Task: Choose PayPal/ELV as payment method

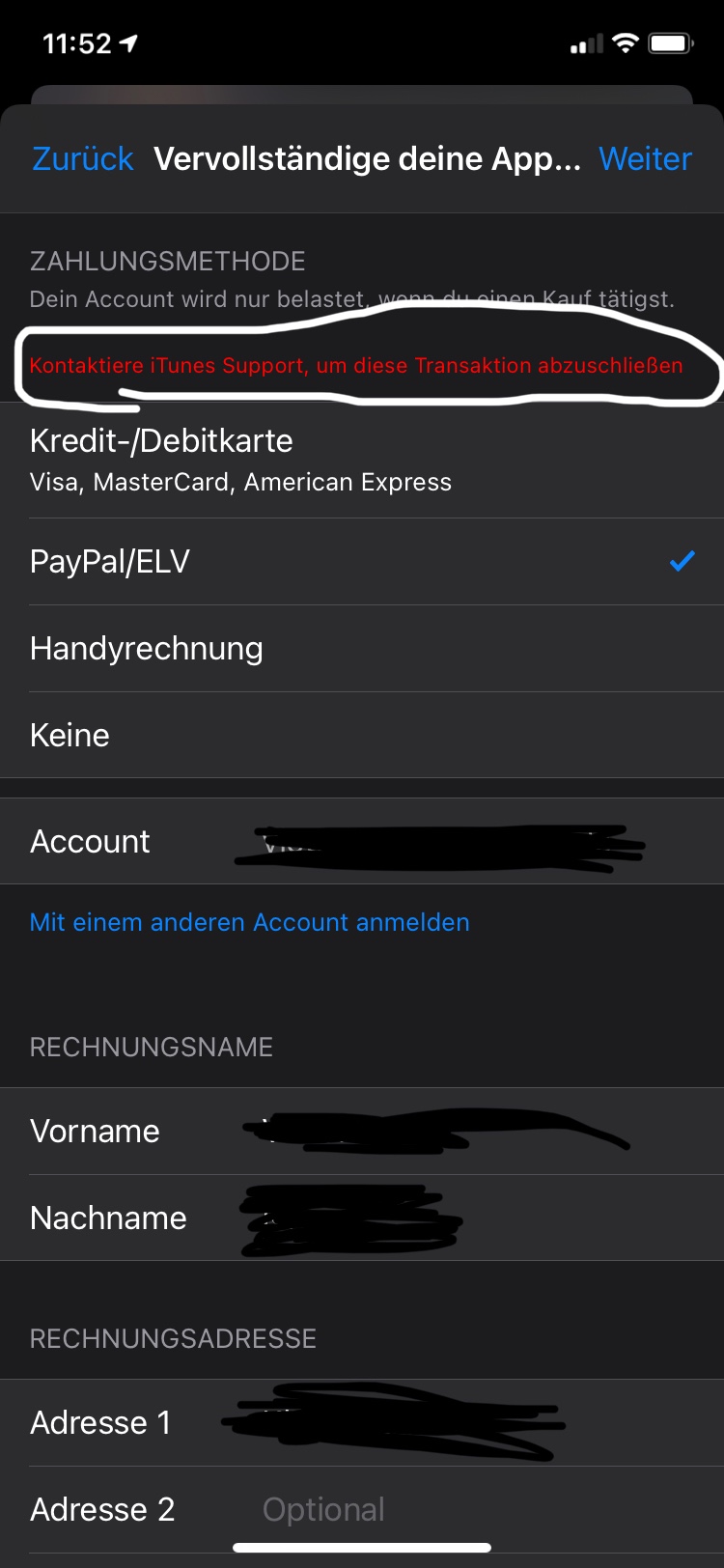Action: pyautogui.click(x=362, y=561)
